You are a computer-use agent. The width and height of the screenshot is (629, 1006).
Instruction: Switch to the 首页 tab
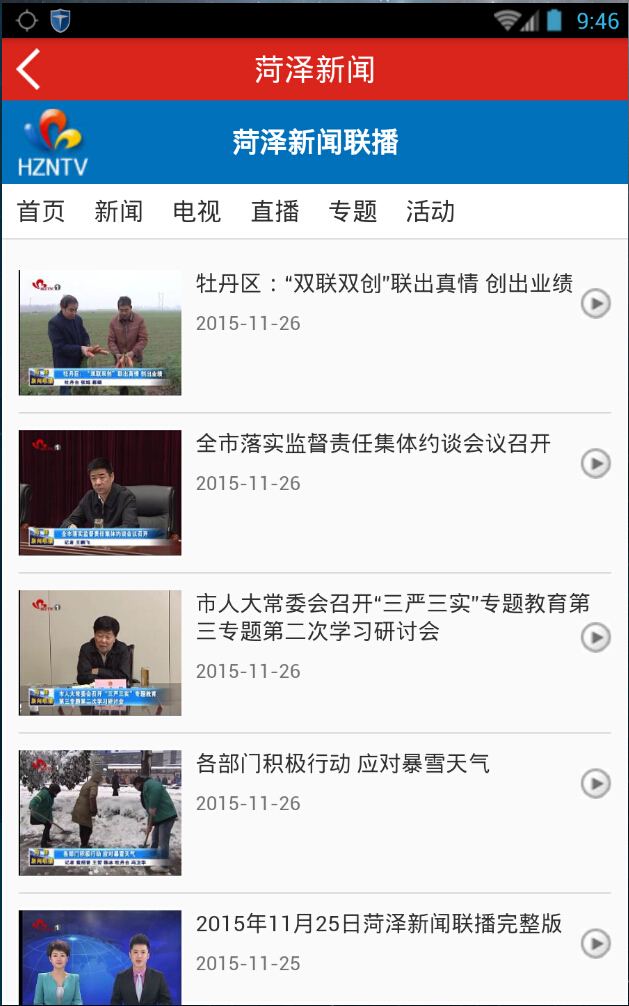coord(41,211)
